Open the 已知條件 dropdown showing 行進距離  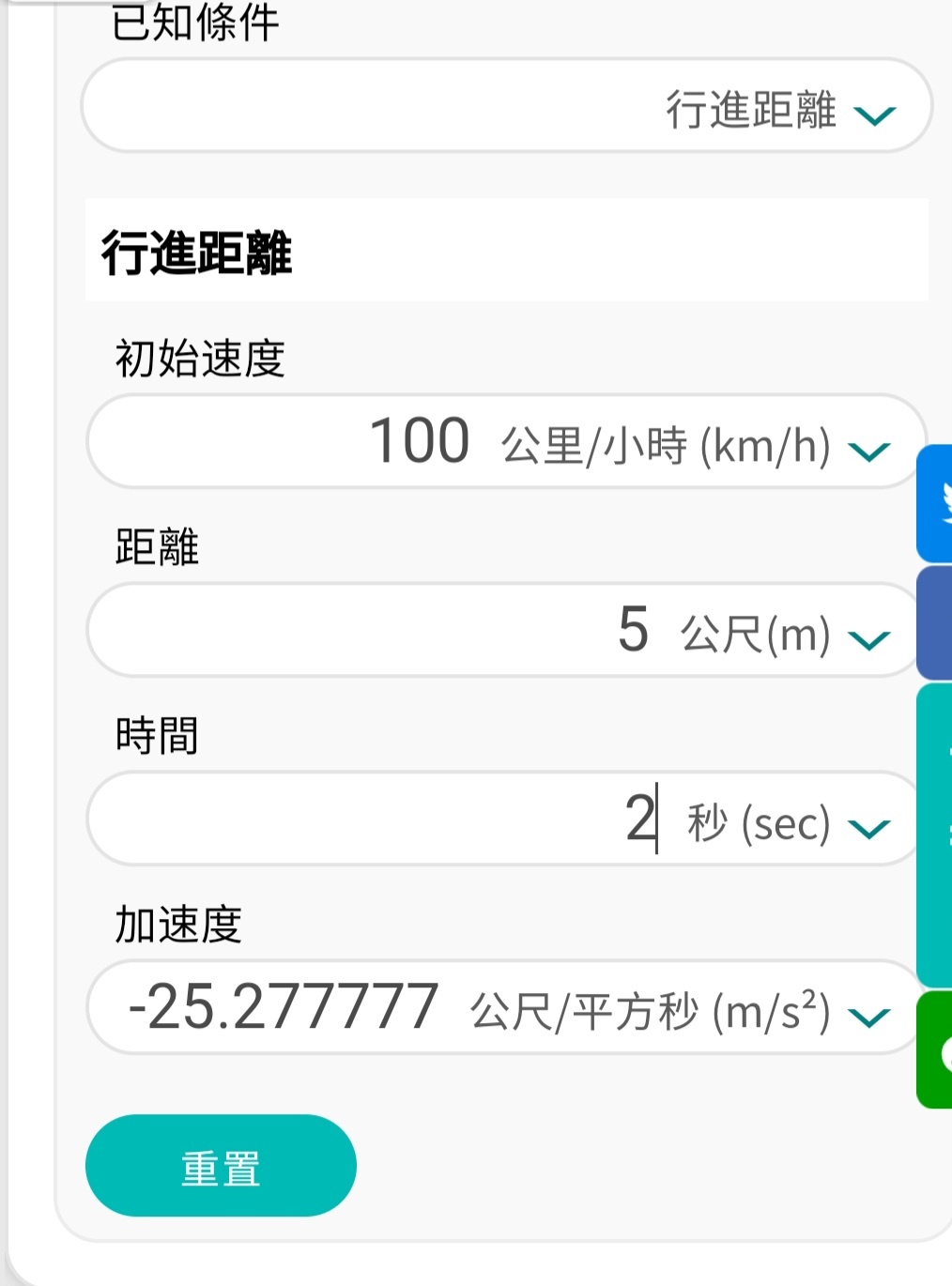[507, 107]
